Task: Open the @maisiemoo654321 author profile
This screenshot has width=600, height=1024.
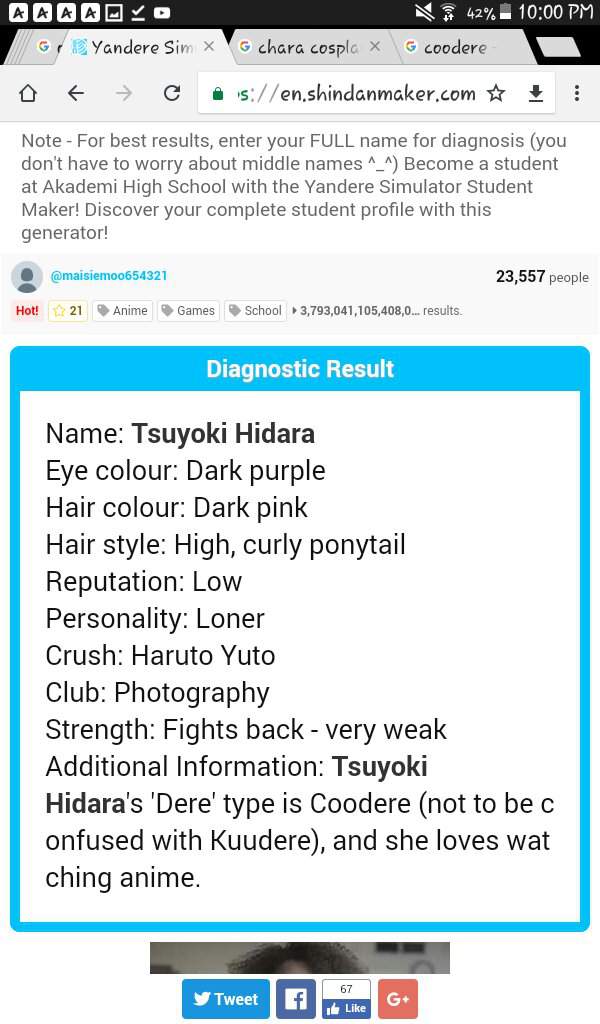Action: pyautogui.click(x=109, y=276)
